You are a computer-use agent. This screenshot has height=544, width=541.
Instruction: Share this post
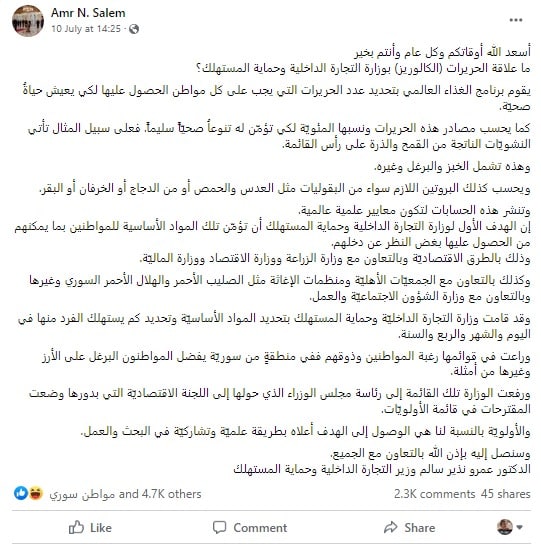[409, 527]
